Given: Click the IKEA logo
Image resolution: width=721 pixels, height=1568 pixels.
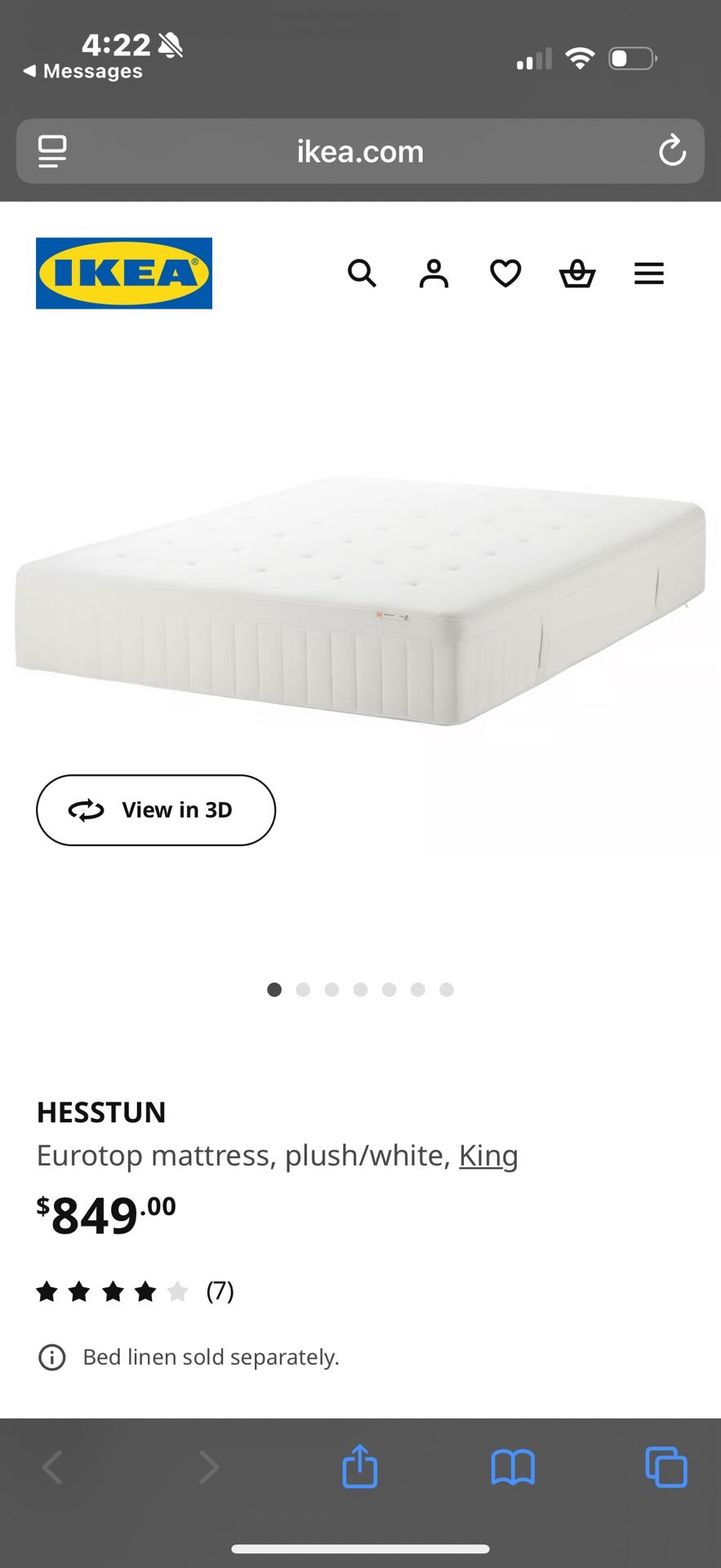Looking at the screenshot, I should (x=123, y=273).
